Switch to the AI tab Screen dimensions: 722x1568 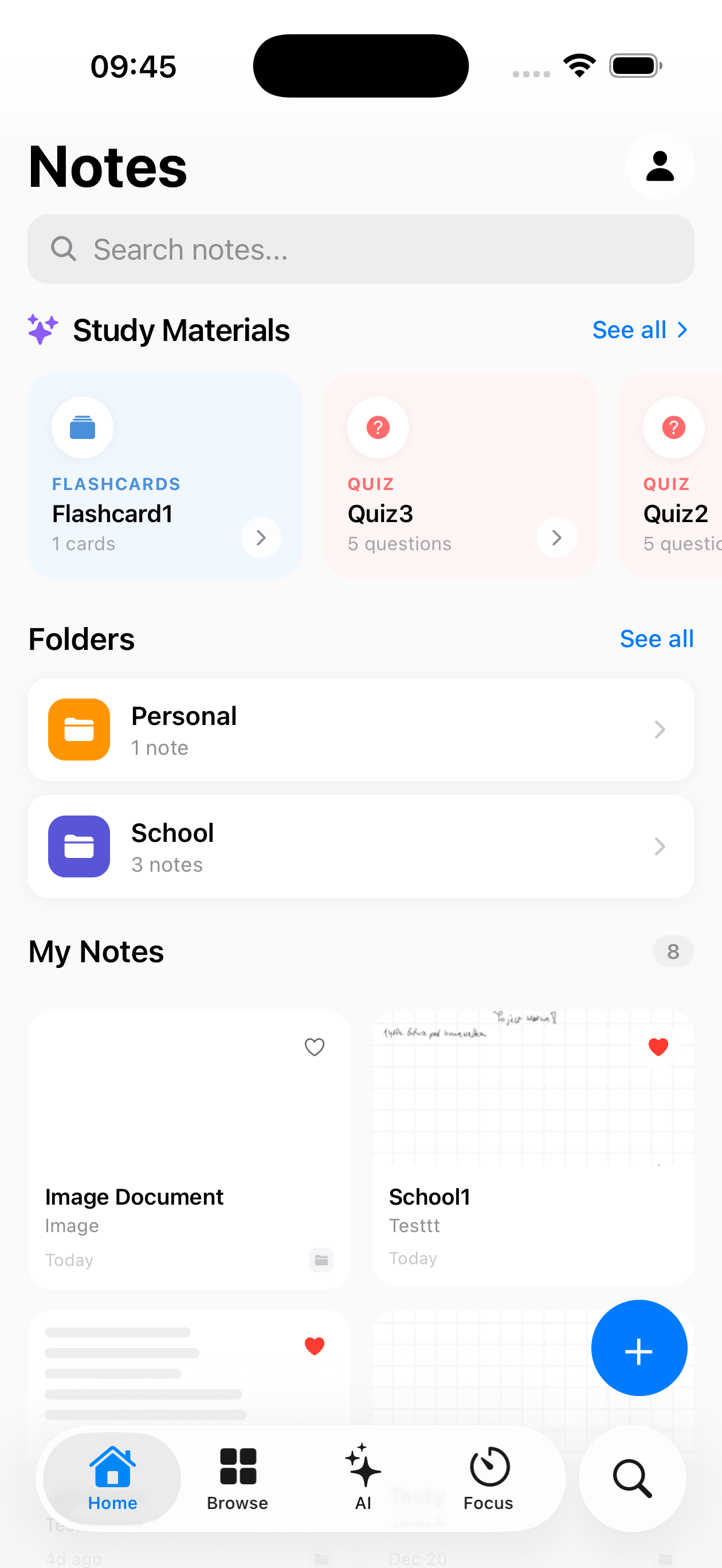click(x=363, y=1478)
